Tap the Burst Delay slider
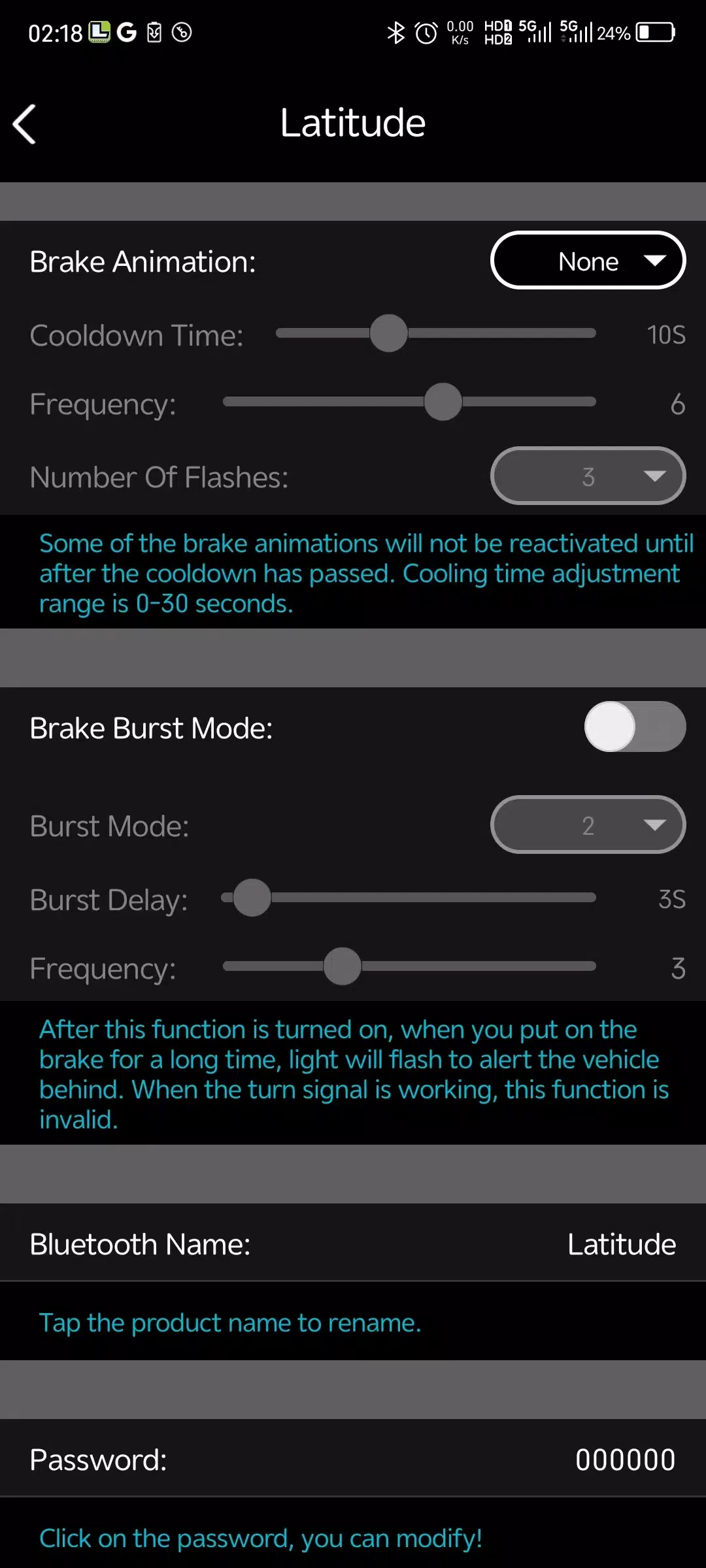The image size is (706, 1568). 409,898
